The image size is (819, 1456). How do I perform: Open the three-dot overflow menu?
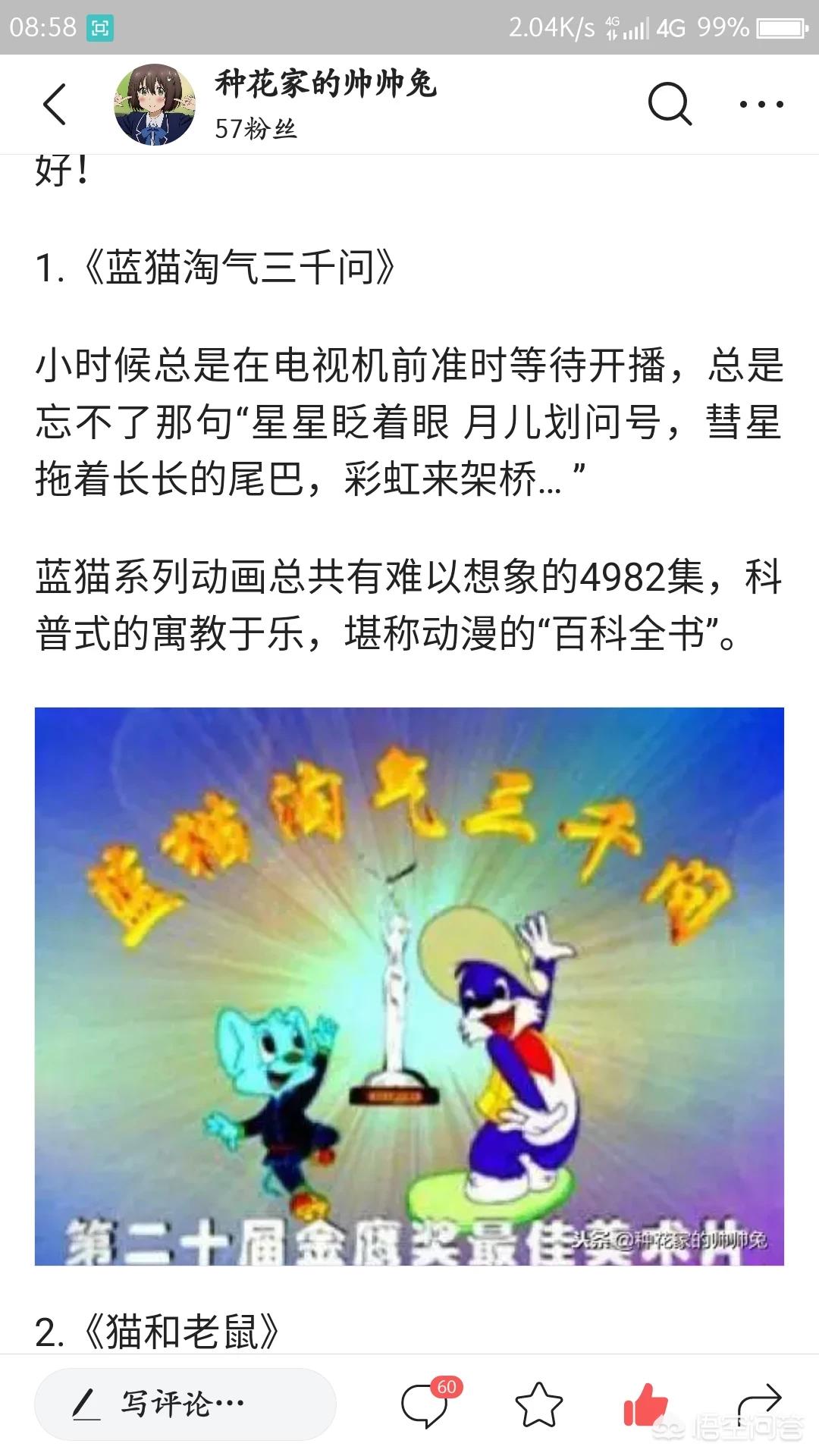point(761,104)
